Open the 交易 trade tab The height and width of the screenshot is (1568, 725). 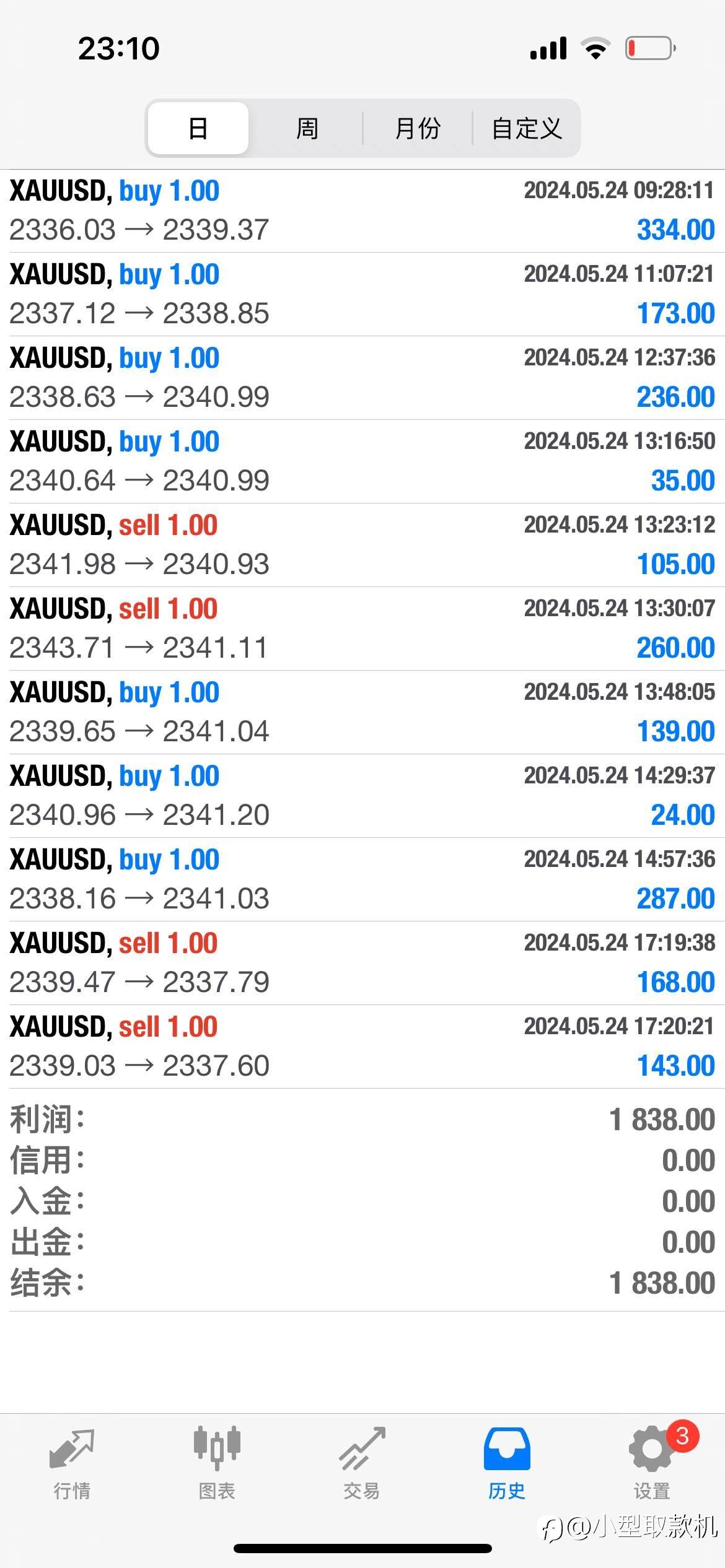click(362, 1464)
